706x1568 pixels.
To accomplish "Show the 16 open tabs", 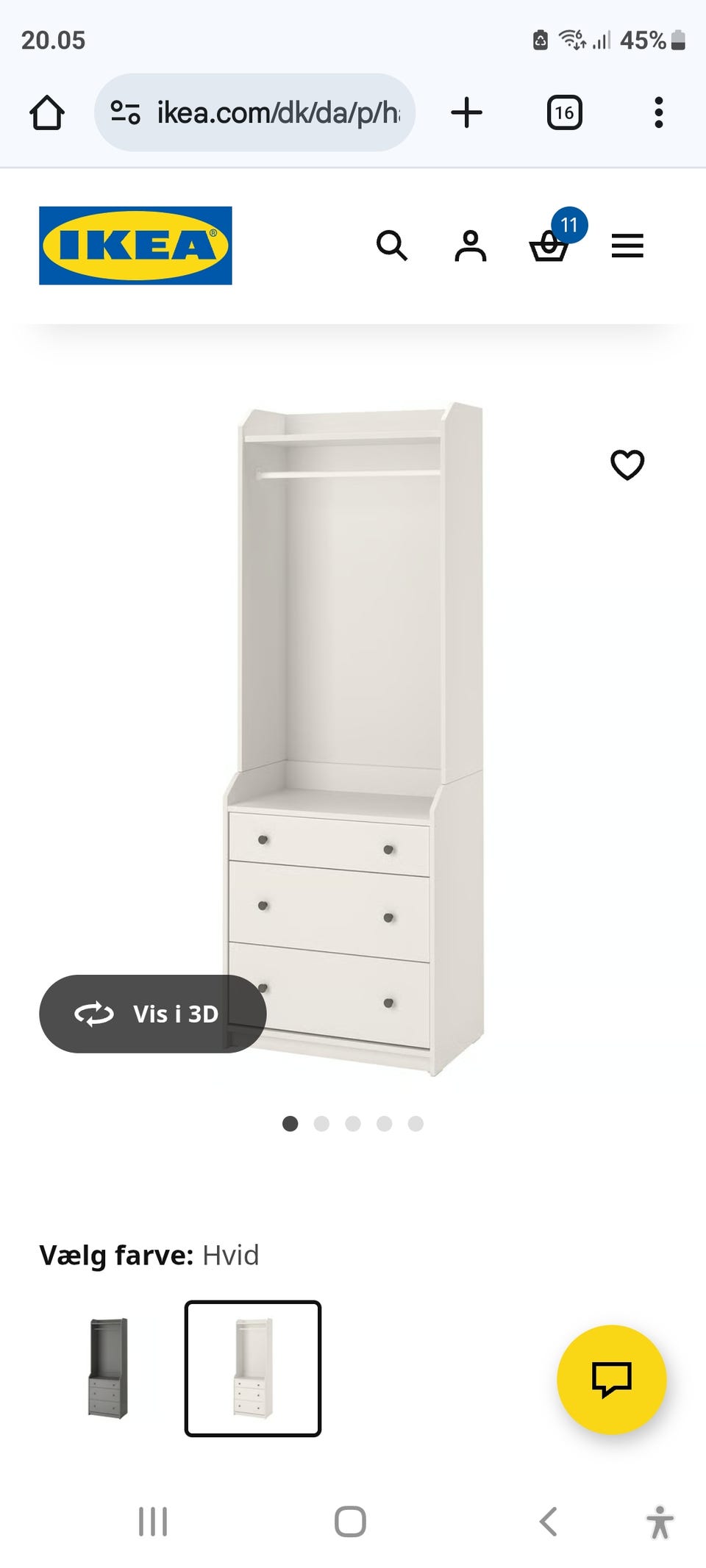I will pyautogui.click(x=564, y=113).
